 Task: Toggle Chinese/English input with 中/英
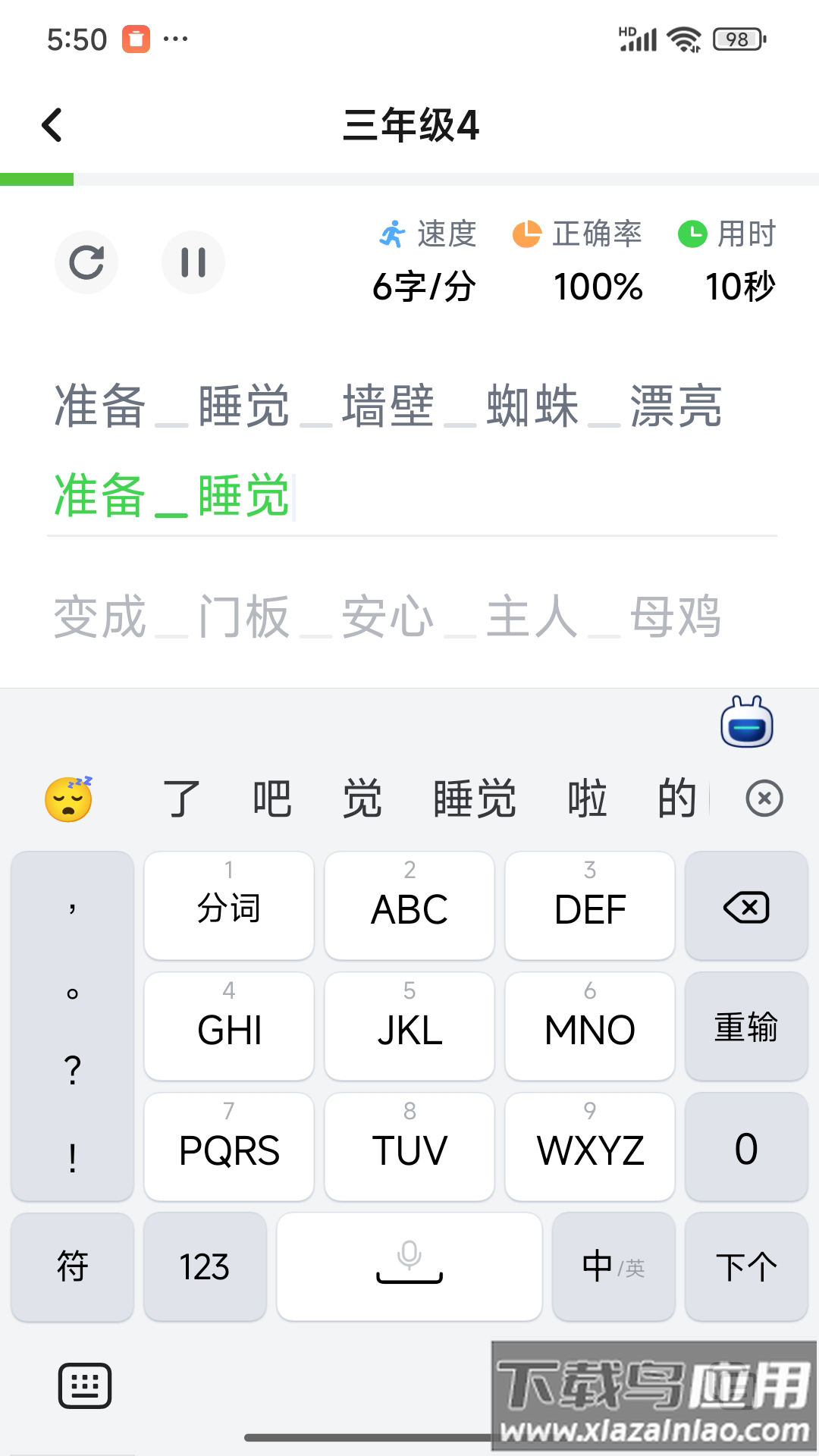613,1266
